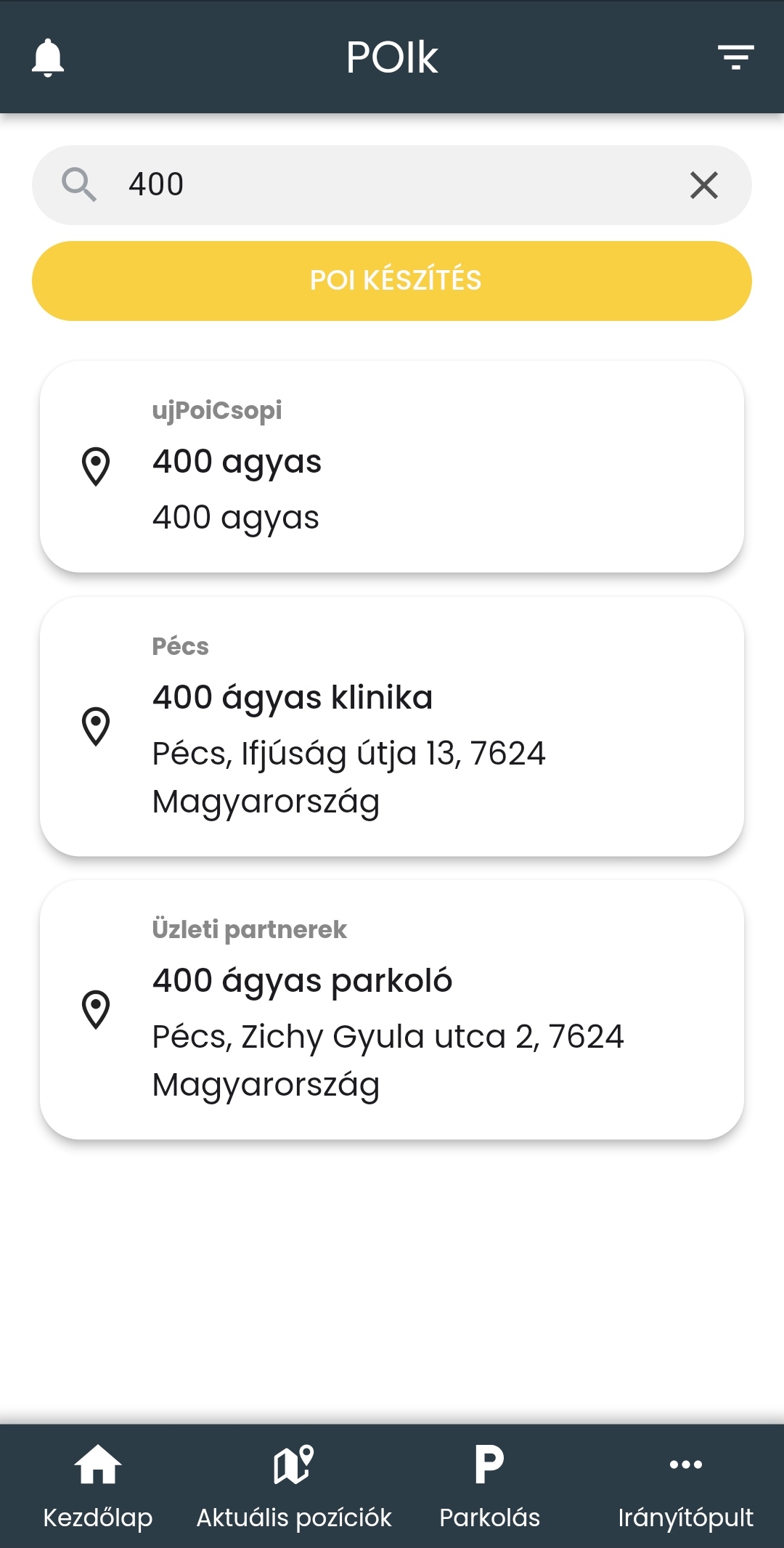Open the 400 ágyas parkoló card
The height and width of the screenshot is (1548, 784).
point(392,1009)
